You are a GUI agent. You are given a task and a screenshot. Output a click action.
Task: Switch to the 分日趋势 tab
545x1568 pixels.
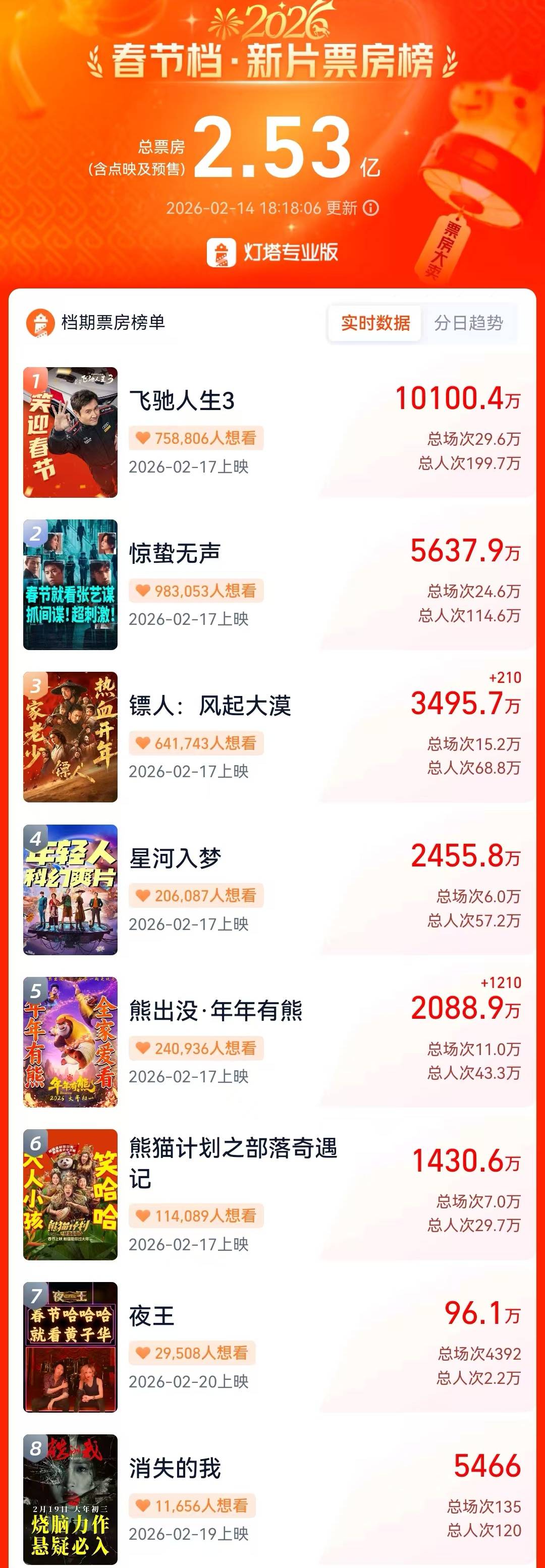[x=468, y=323]
